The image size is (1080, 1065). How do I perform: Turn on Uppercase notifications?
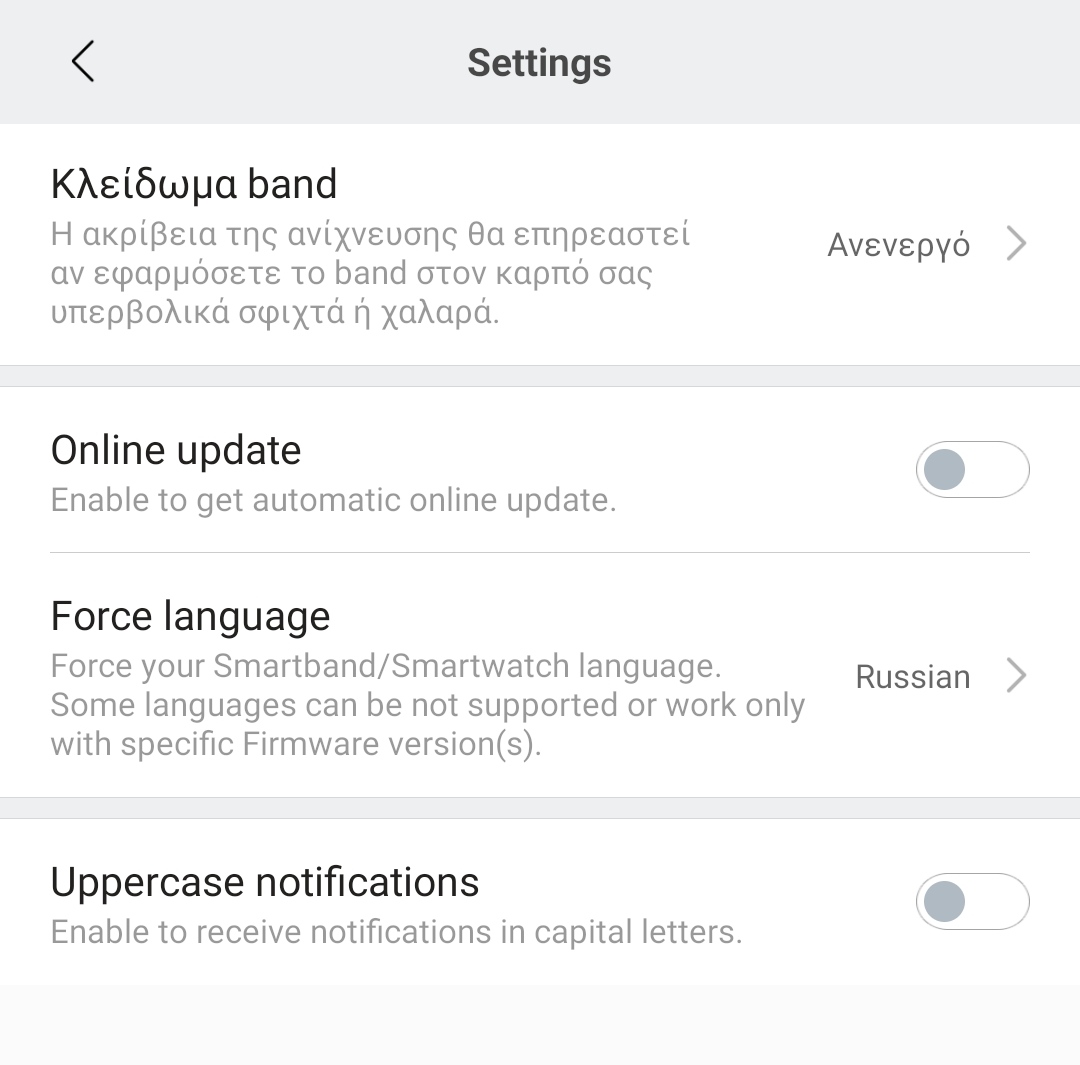coord(971,902)
